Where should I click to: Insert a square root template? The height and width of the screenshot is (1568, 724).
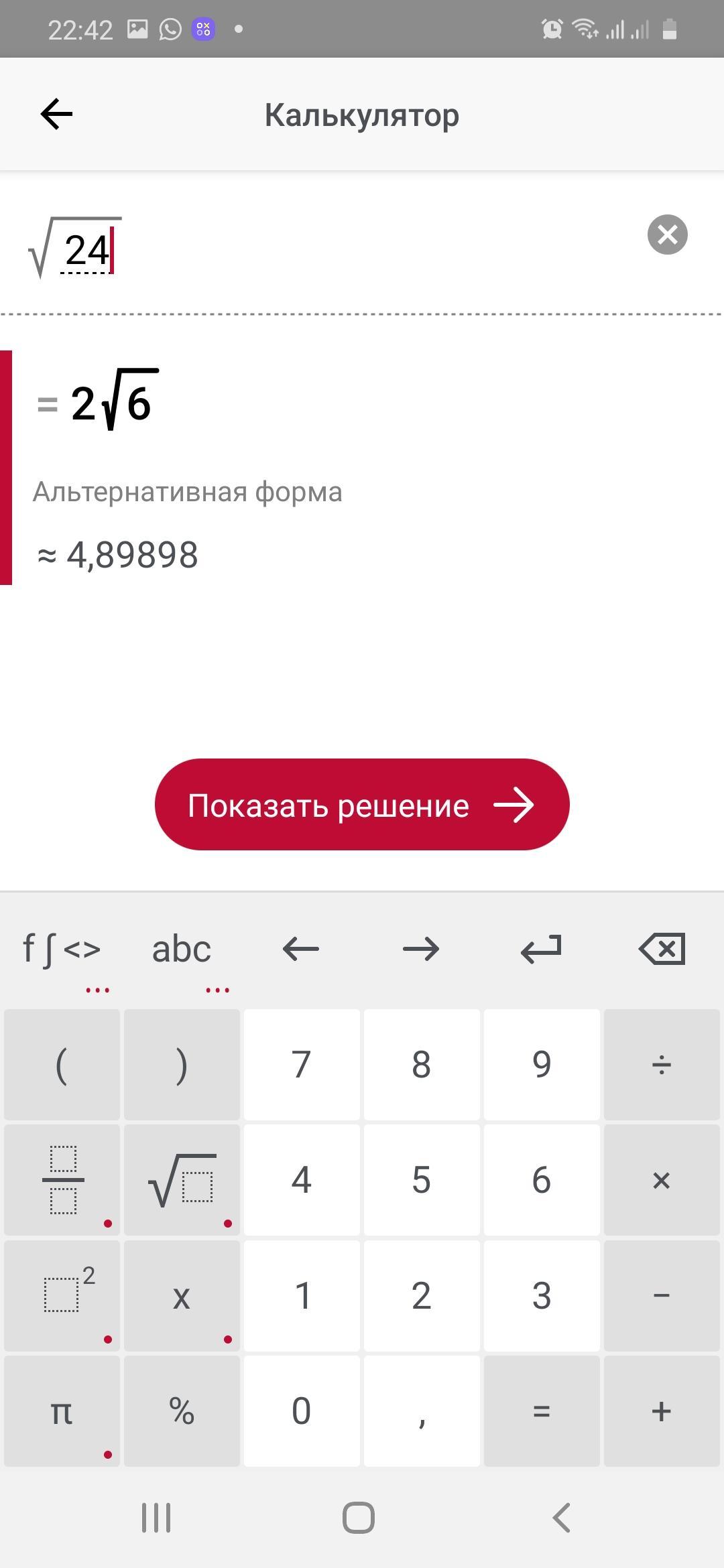pyautogui.click(x=182, y=1180)
